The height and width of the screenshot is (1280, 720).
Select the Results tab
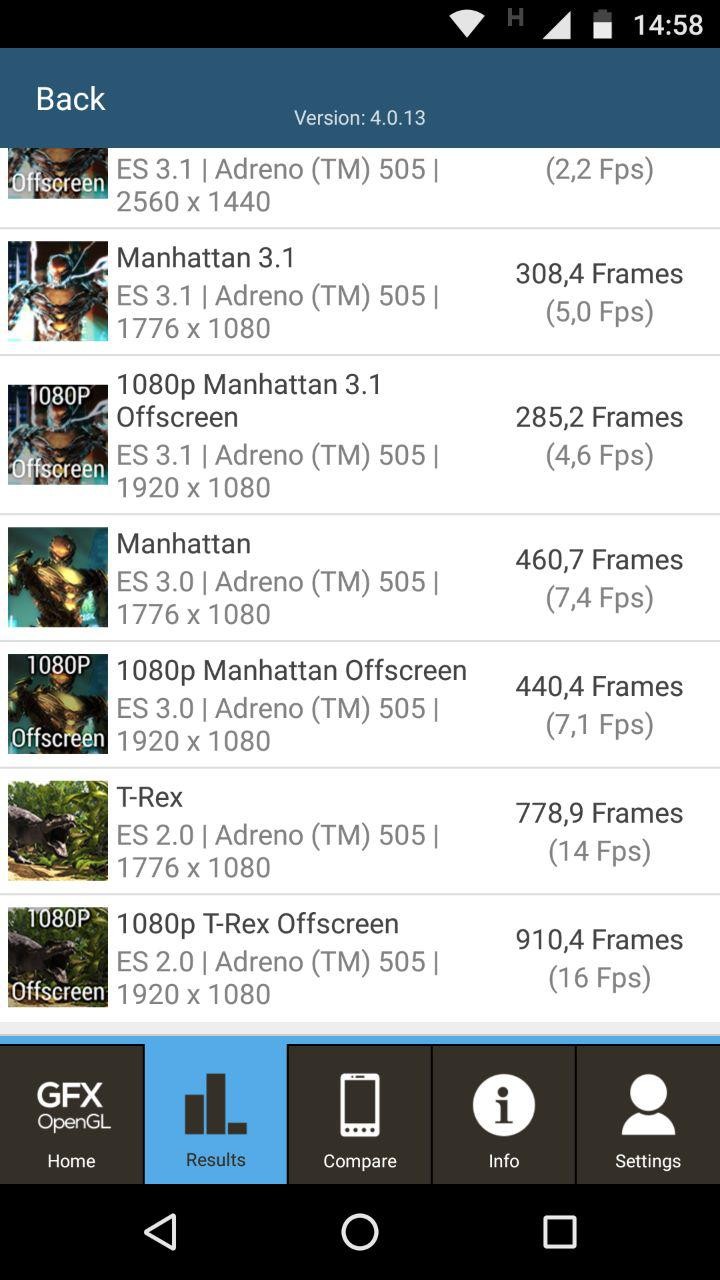(x=216, y=1113)
